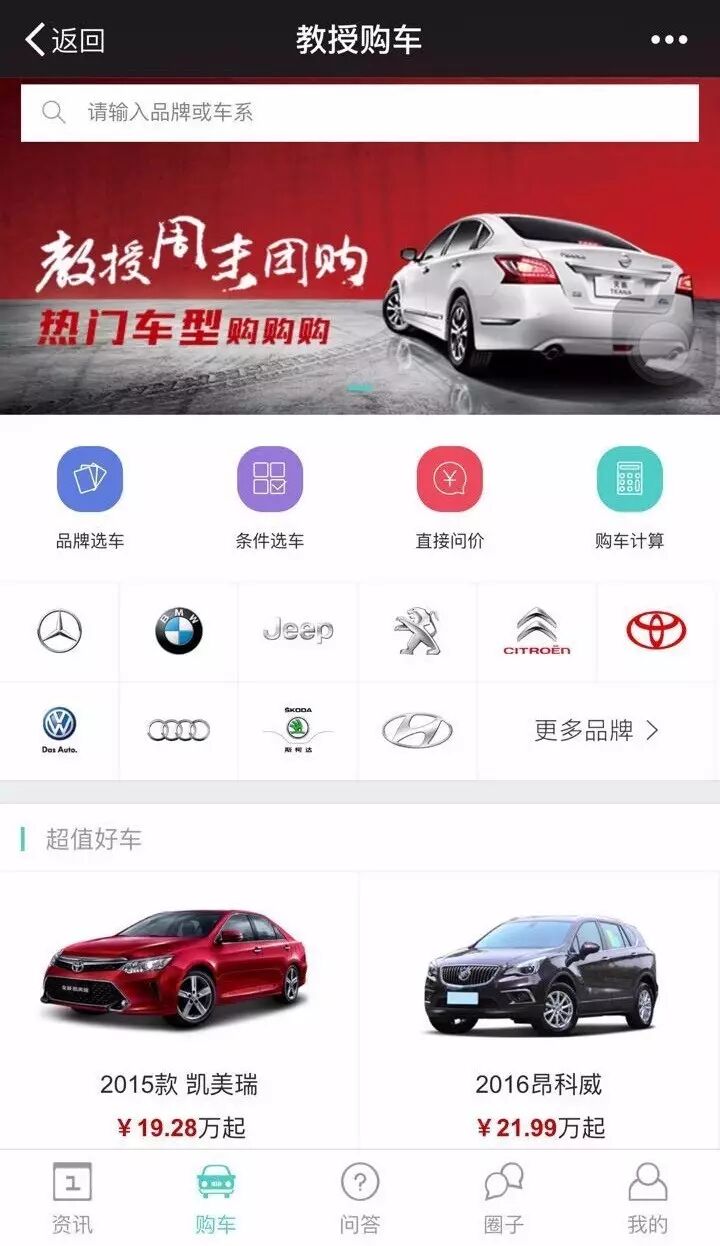Switch to the 资讯 tab
Screen dimensions: 720x1246
pos(72,1198)
